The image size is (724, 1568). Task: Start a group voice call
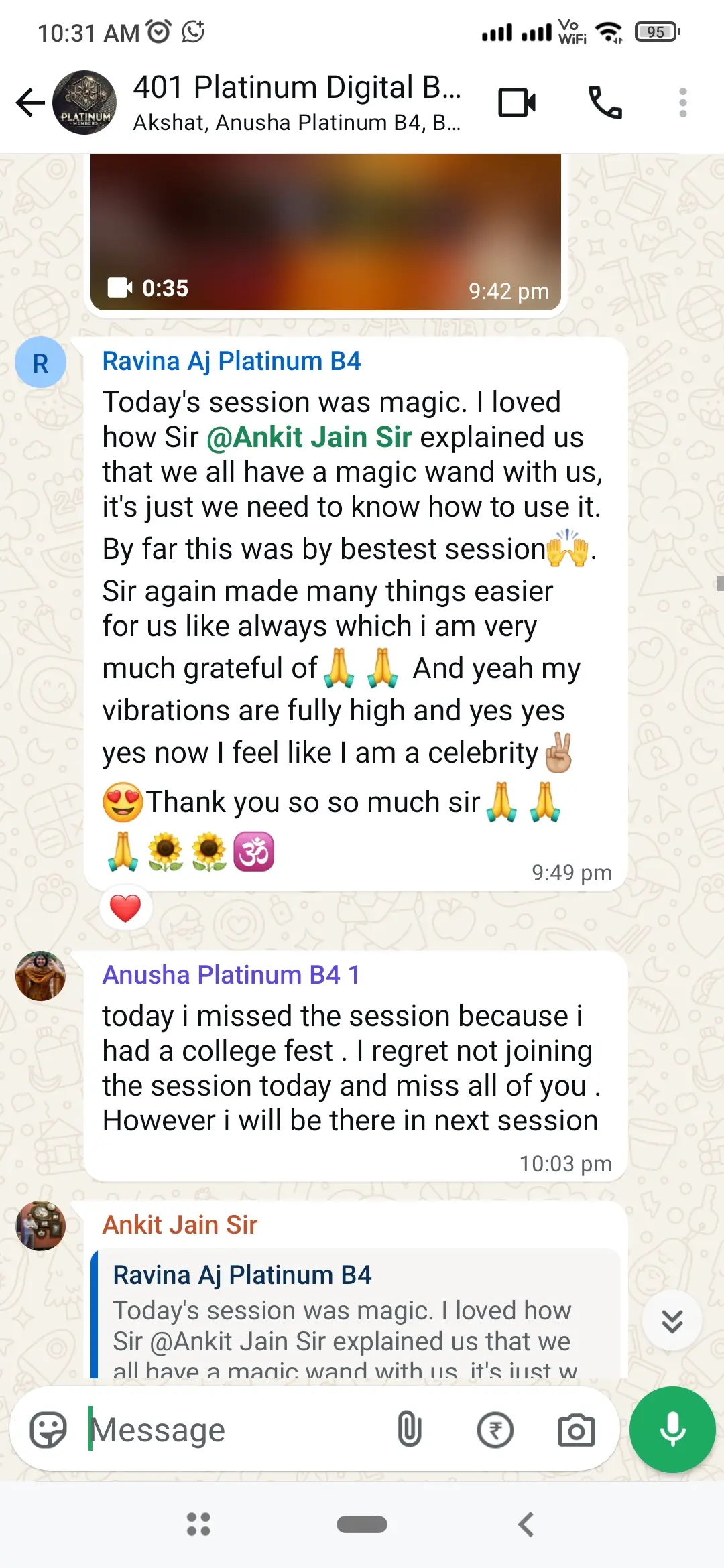click(x=605, y=103)
